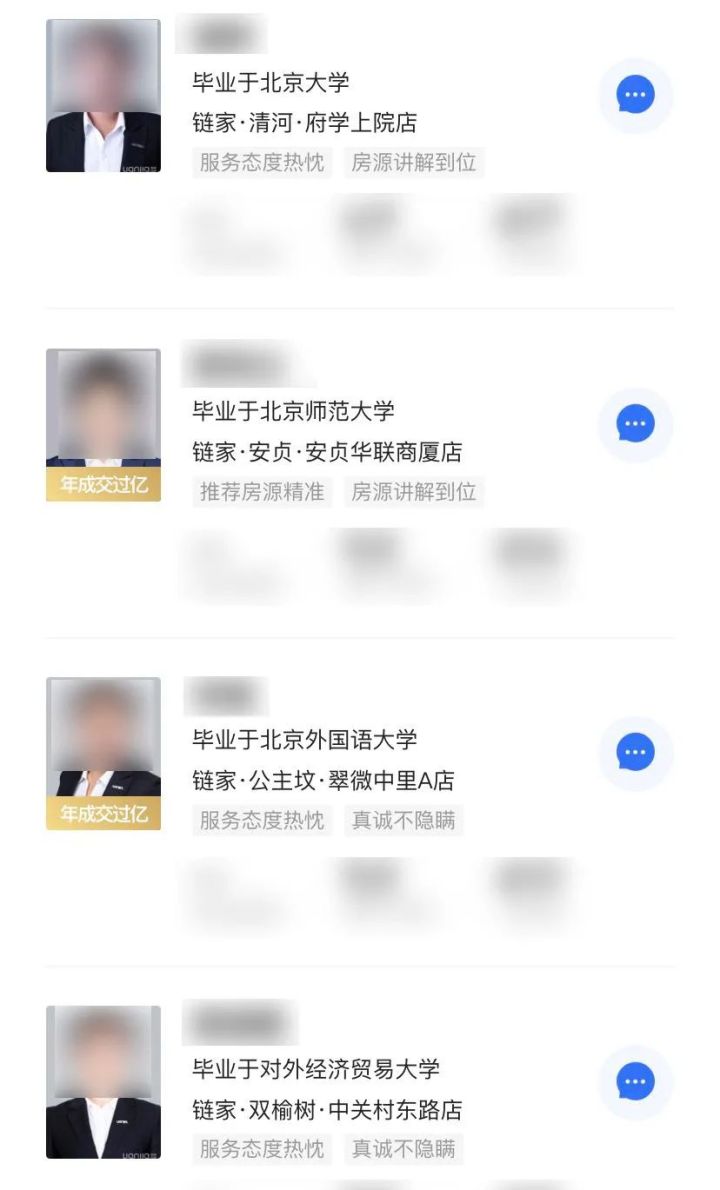Click the message icon beside 安贞华联商厦店 agent

(x=635, y=424)
